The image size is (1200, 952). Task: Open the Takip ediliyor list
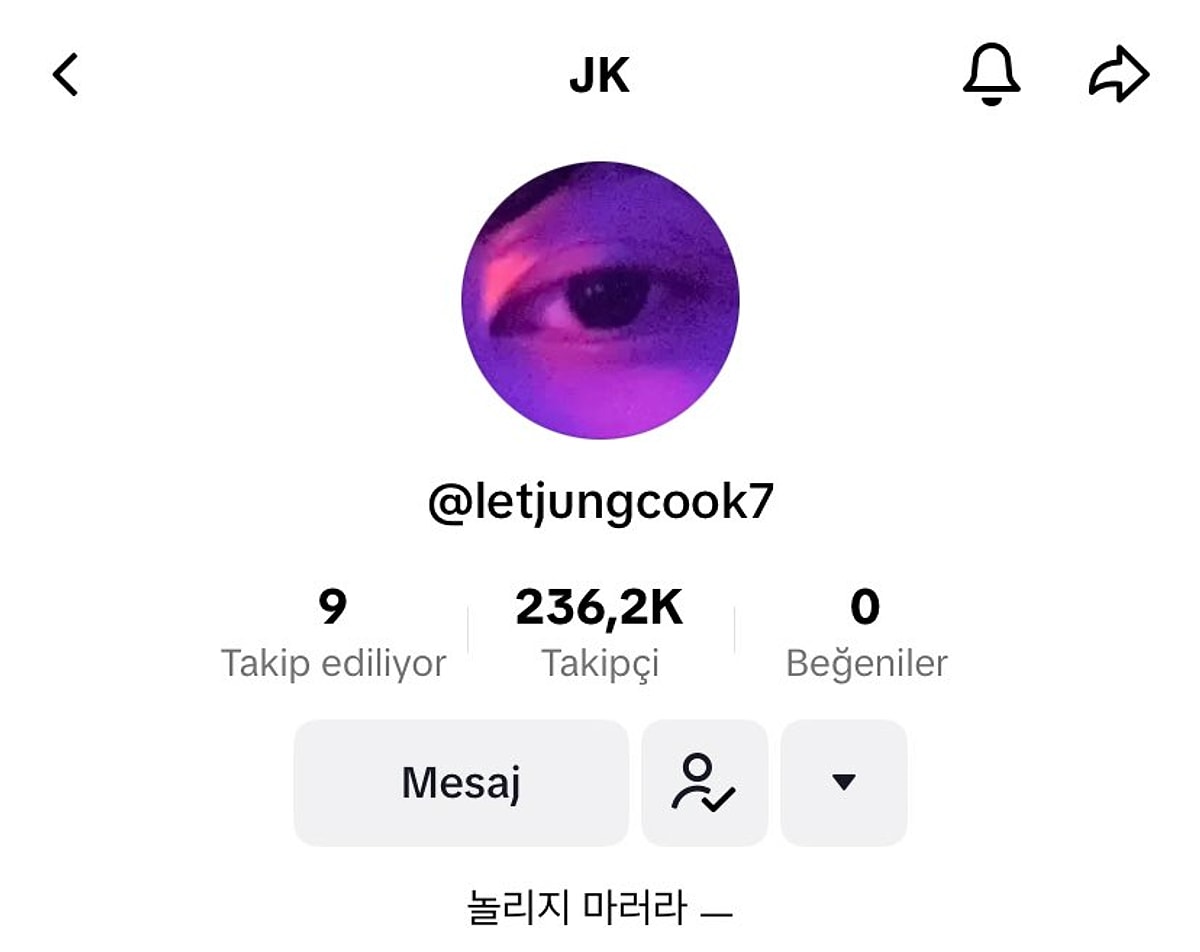[333, 634]
